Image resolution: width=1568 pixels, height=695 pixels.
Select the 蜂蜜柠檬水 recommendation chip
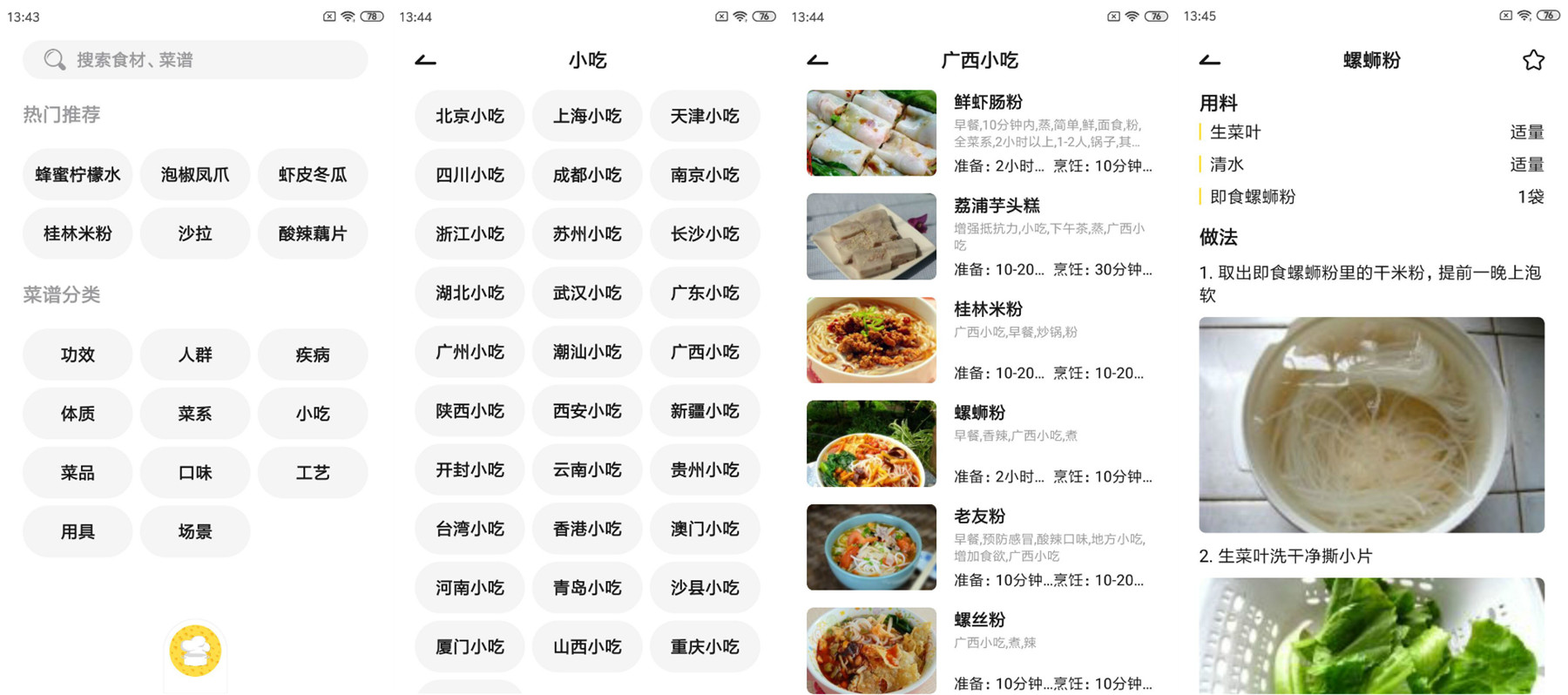click(x=78, y=174)
